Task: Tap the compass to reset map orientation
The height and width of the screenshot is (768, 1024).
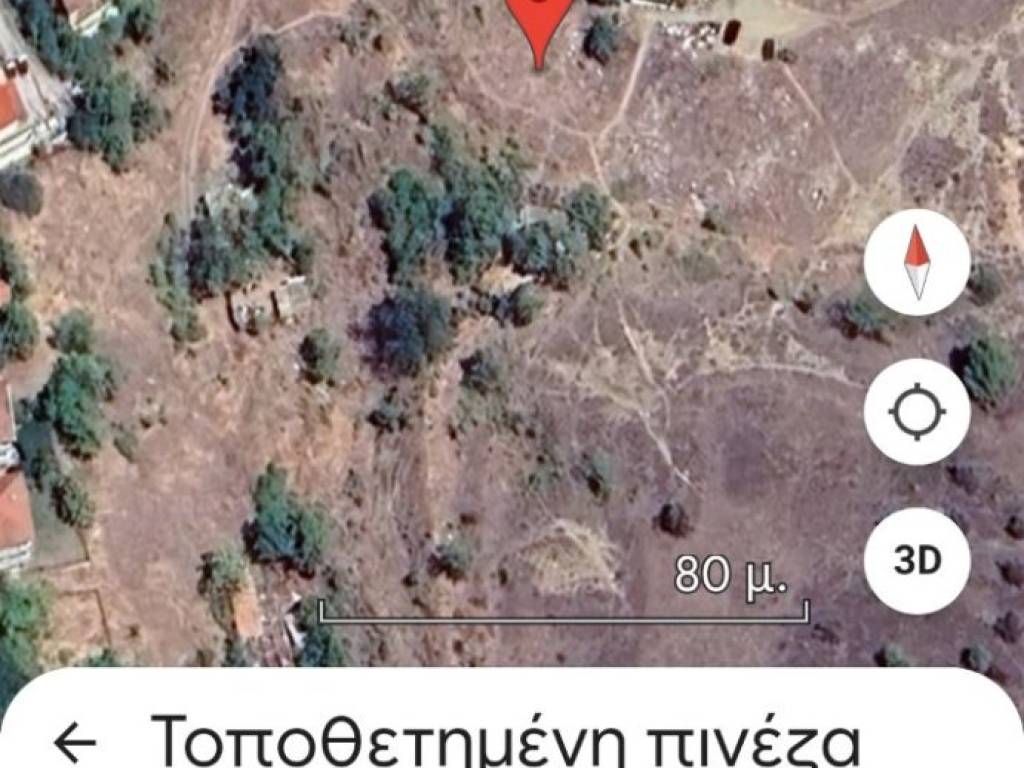Action: pos(917,263)
